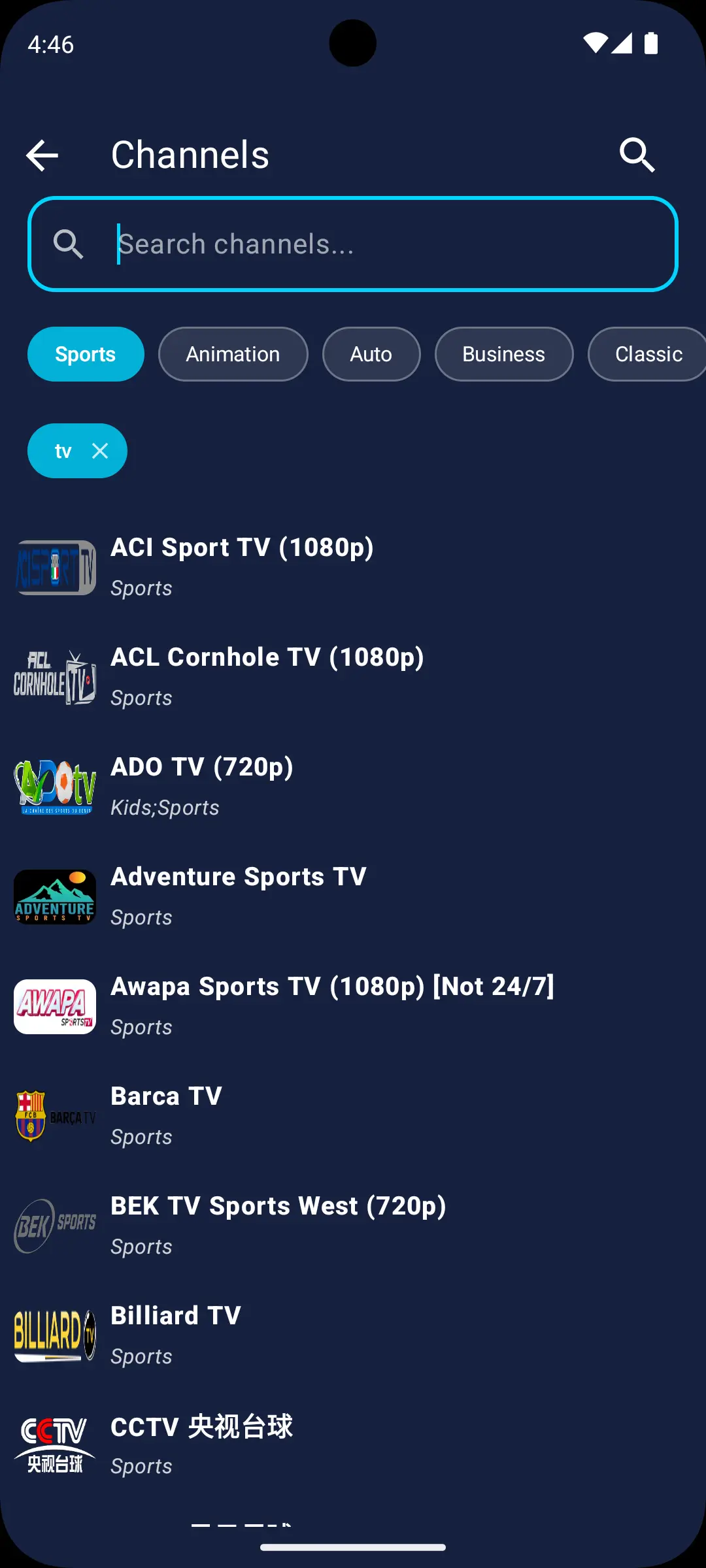Tap the BEK Sports channel thumbnail
This screenshot has width=706, height=1568.
point(54,1226)
